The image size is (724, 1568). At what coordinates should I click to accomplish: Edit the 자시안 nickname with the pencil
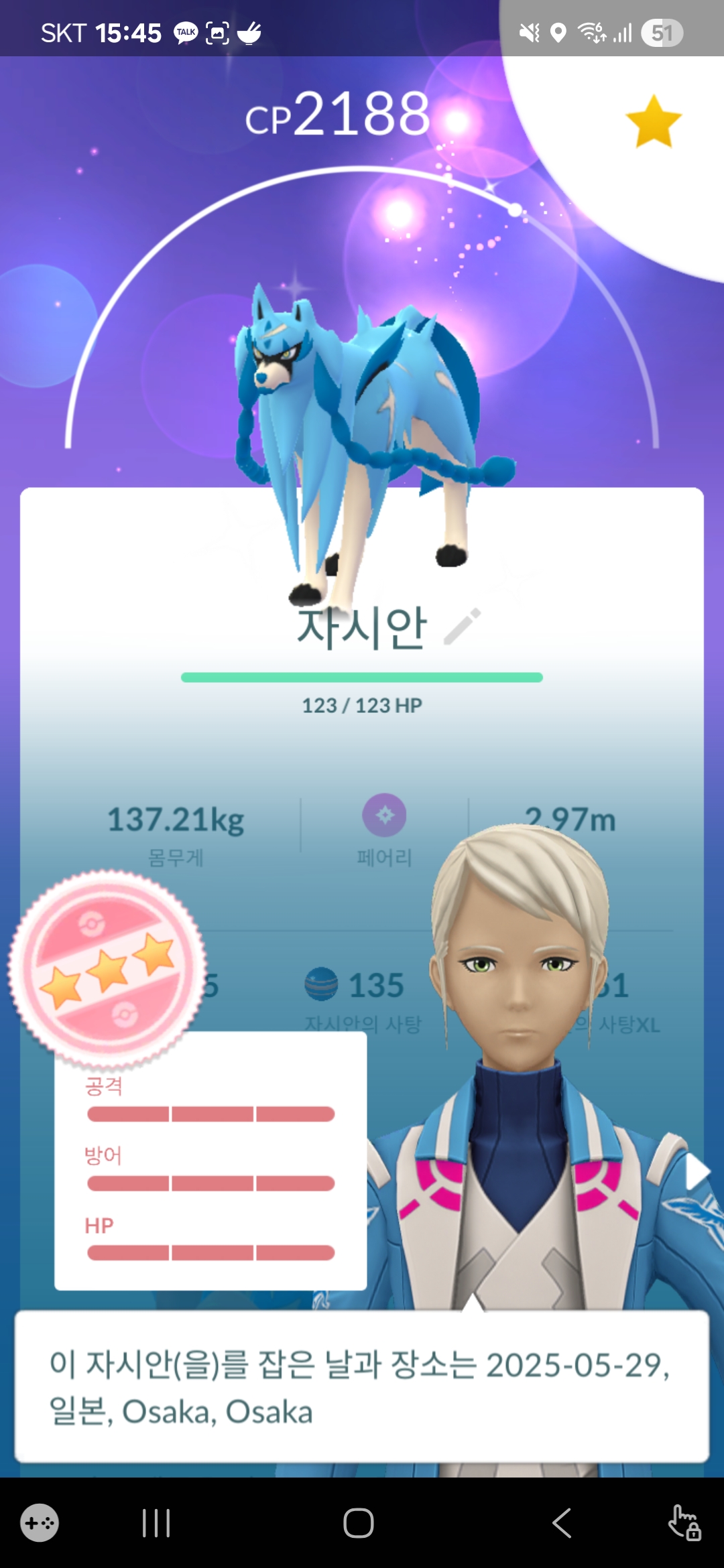(x=463, y=626)
